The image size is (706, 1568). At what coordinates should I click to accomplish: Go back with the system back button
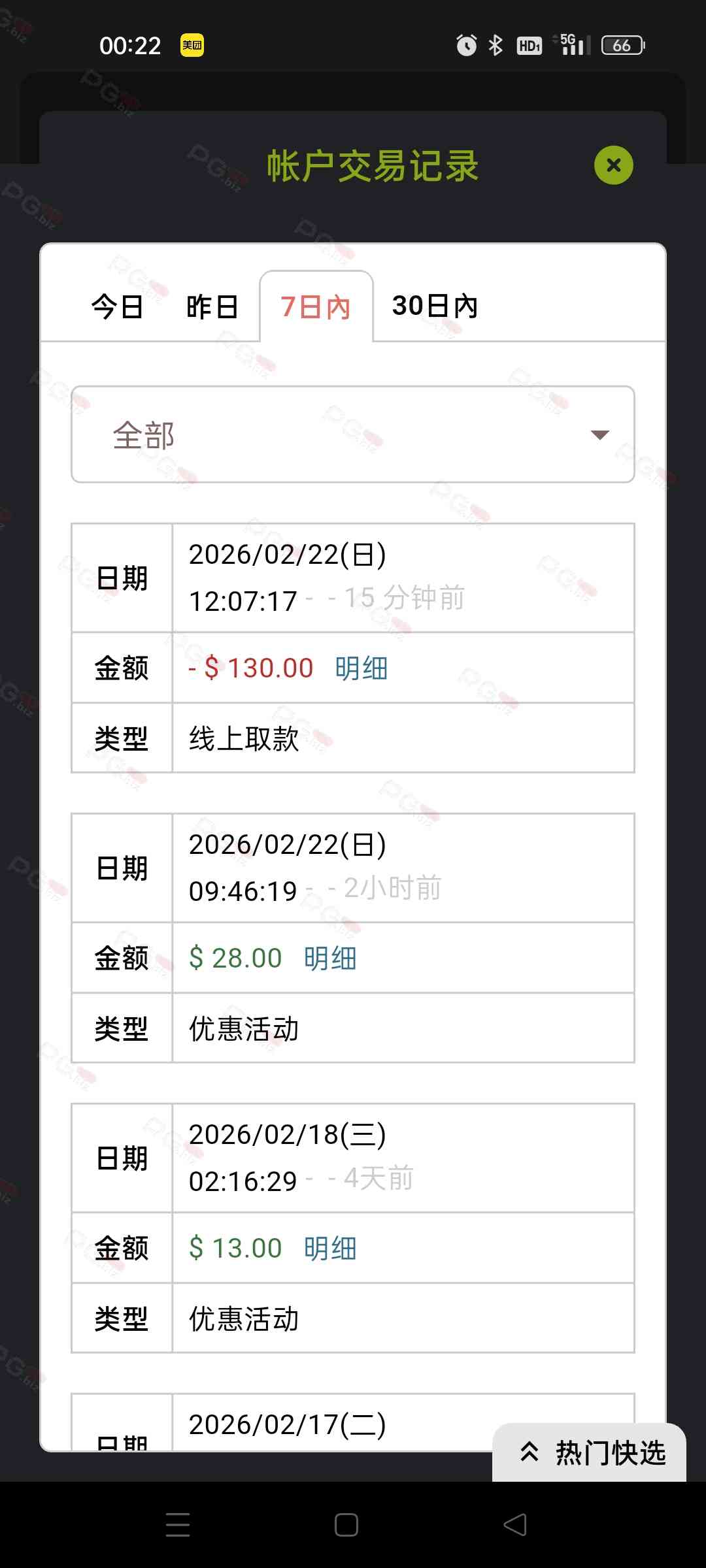[515, 1525]
